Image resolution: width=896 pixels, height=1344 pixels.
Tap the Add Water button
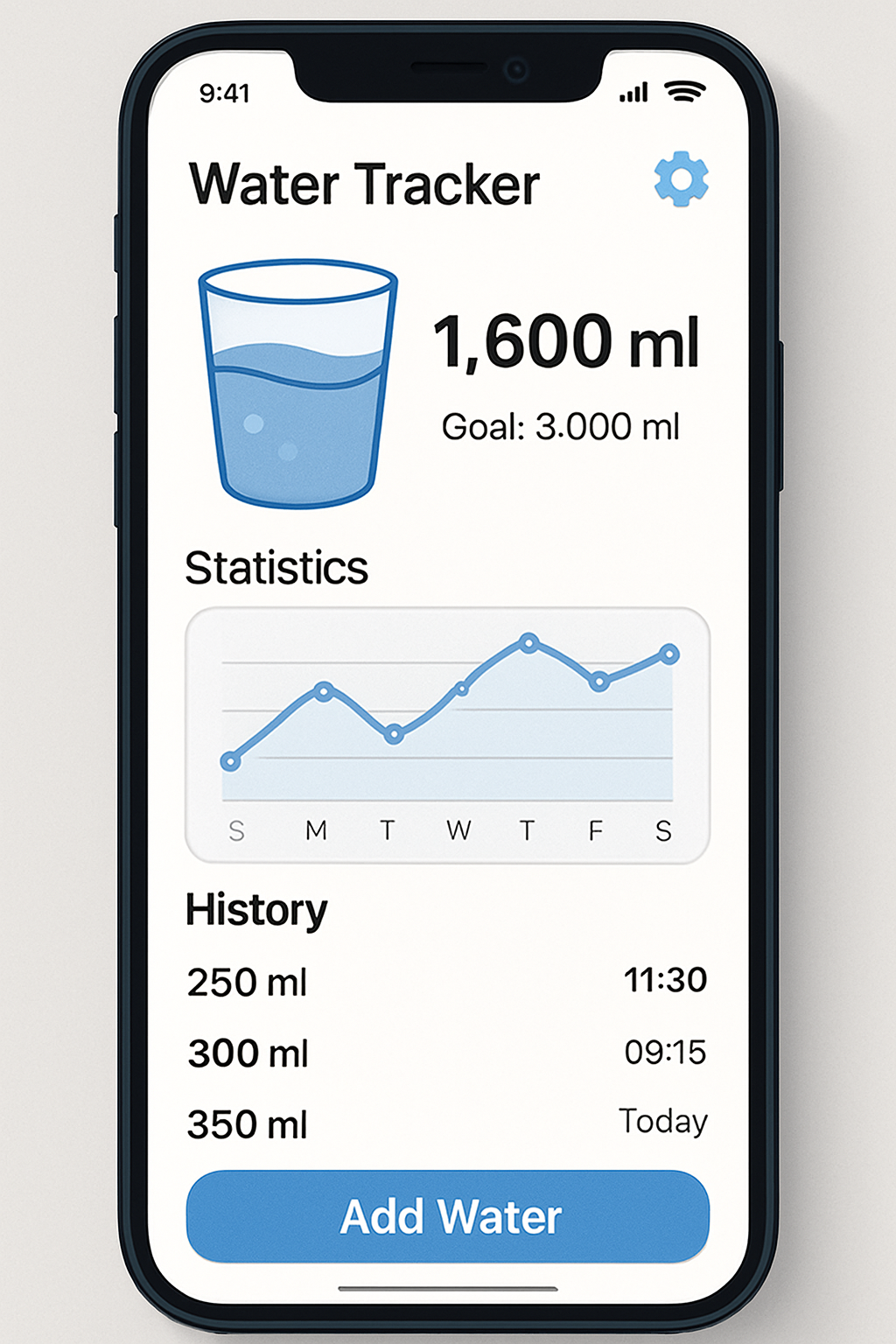448,1216
